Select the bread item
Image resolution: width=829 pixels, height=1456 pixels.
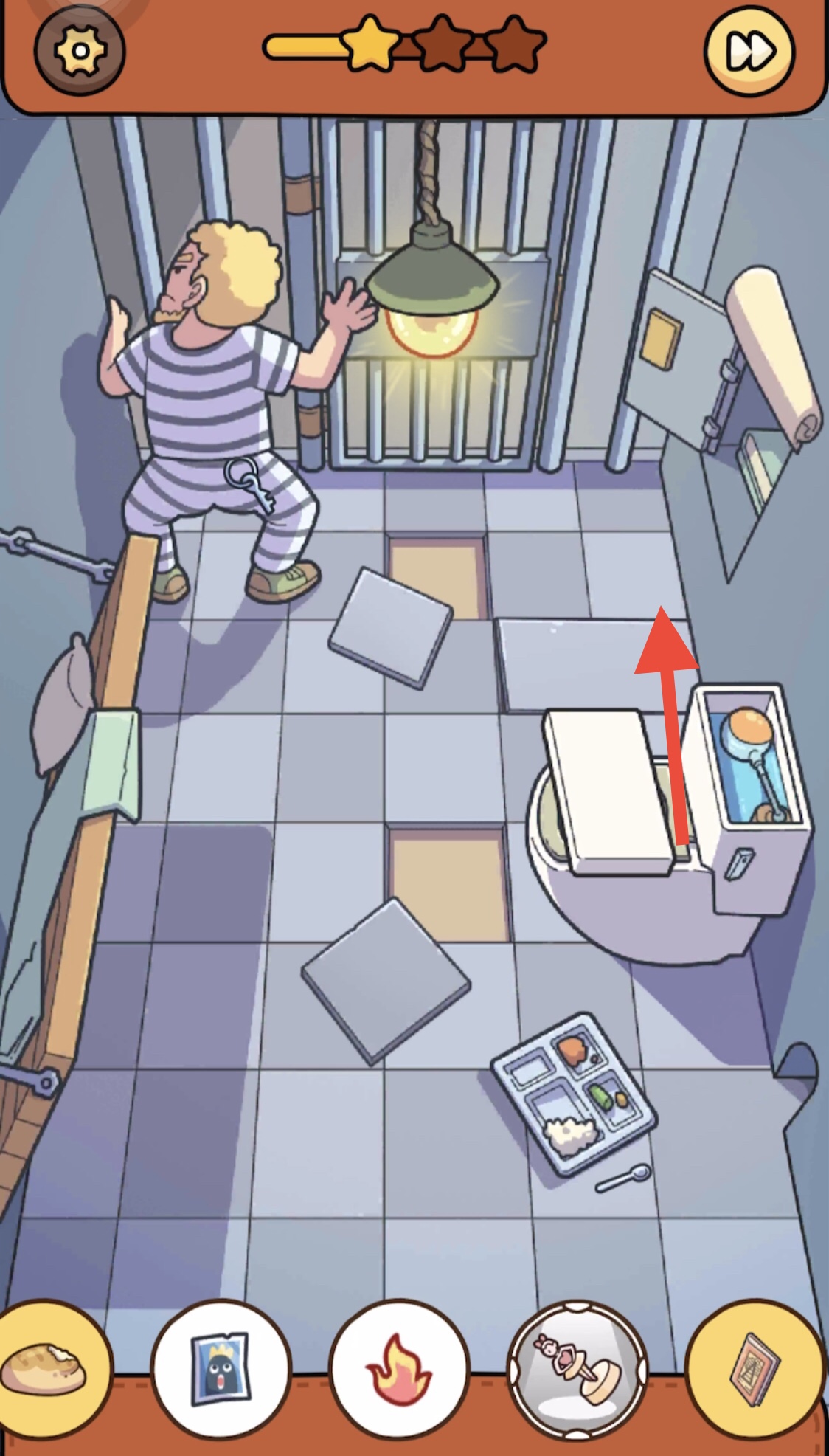point(46,1369)
